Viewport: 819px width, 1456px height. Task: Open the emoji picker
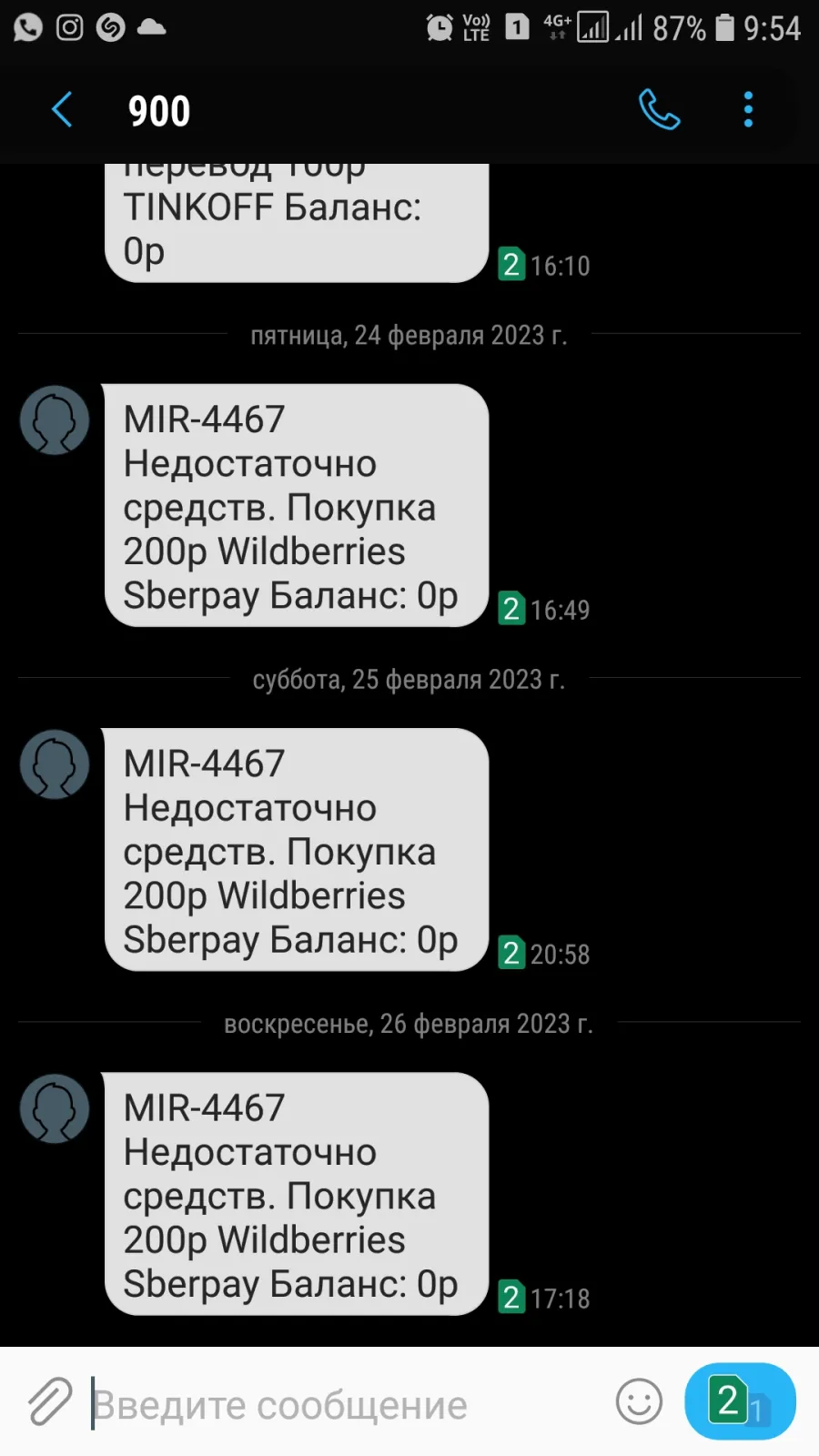[x=639, y=1401]
